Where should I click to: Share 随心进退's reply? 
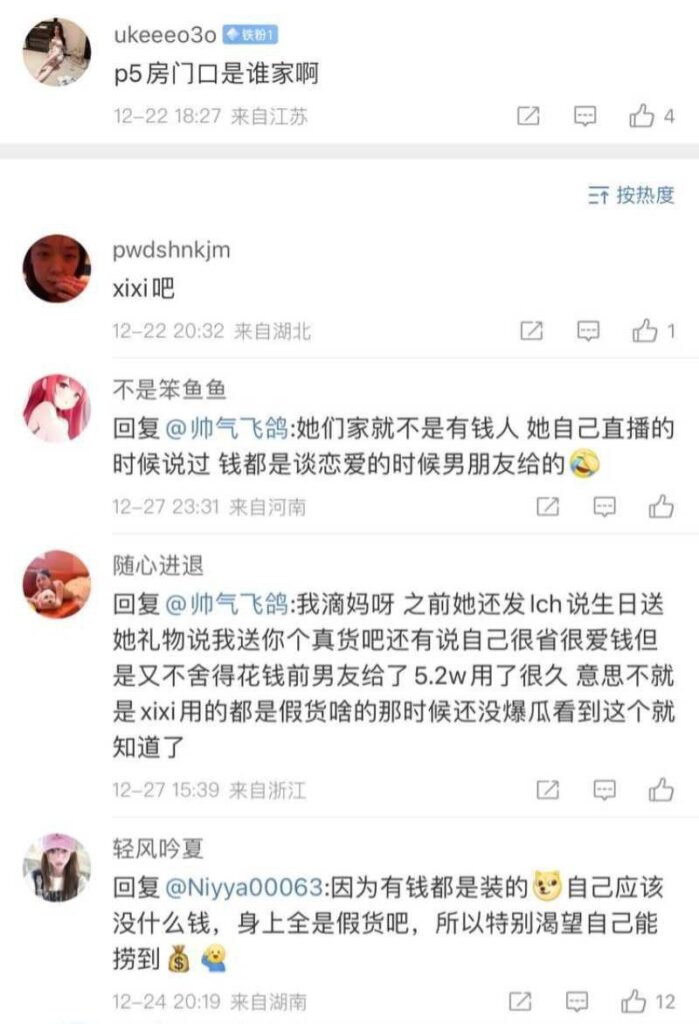[x=547, y=790]
